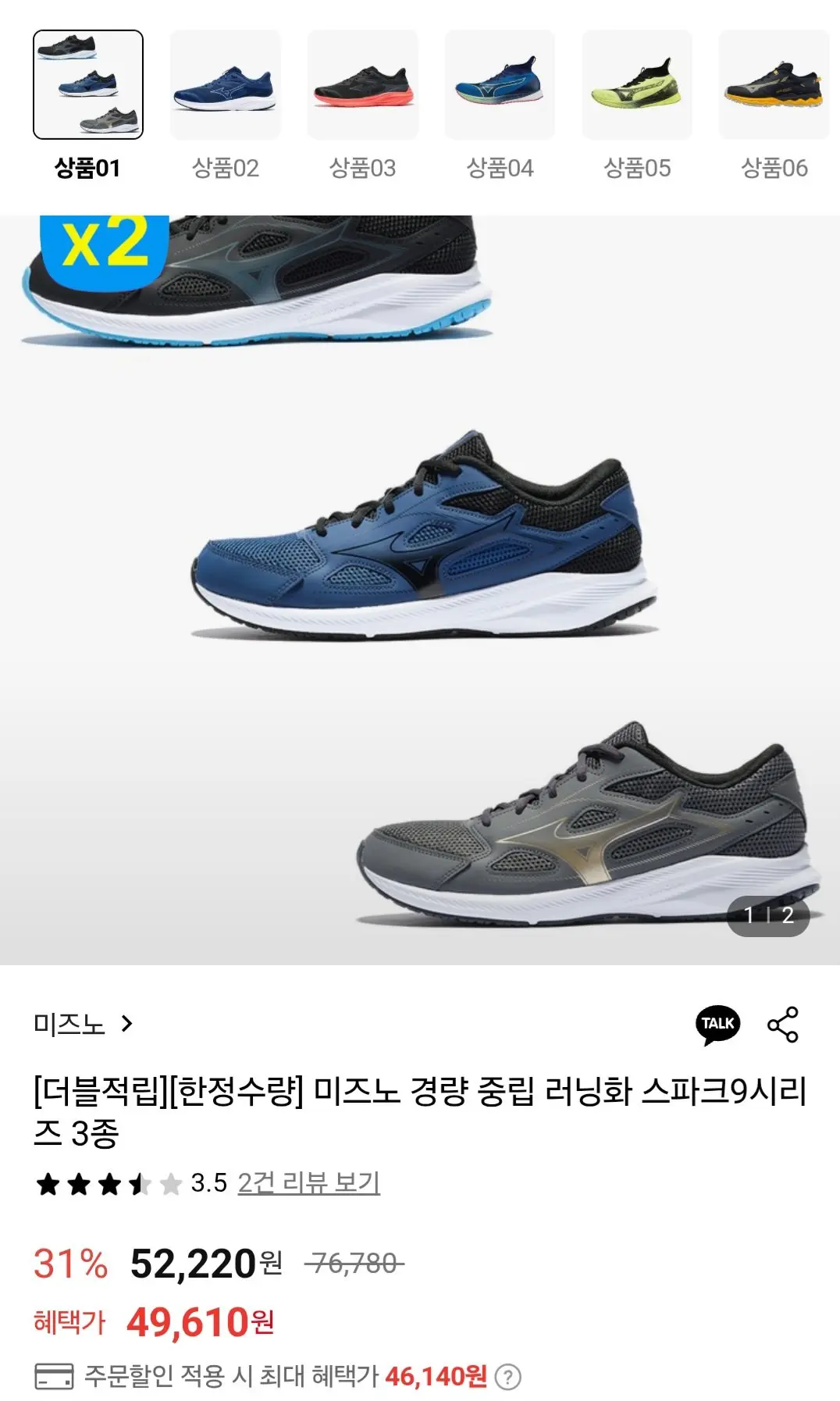Select the 상품02 blue shoe thumbnail

click(x=225, y=84)
